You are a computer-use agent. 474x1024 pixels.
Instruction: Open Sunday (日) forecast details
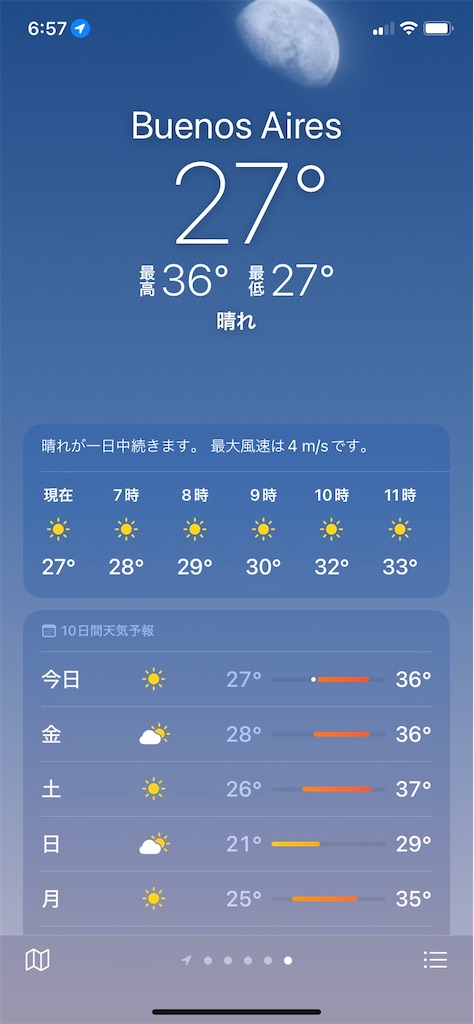[236, 844]
